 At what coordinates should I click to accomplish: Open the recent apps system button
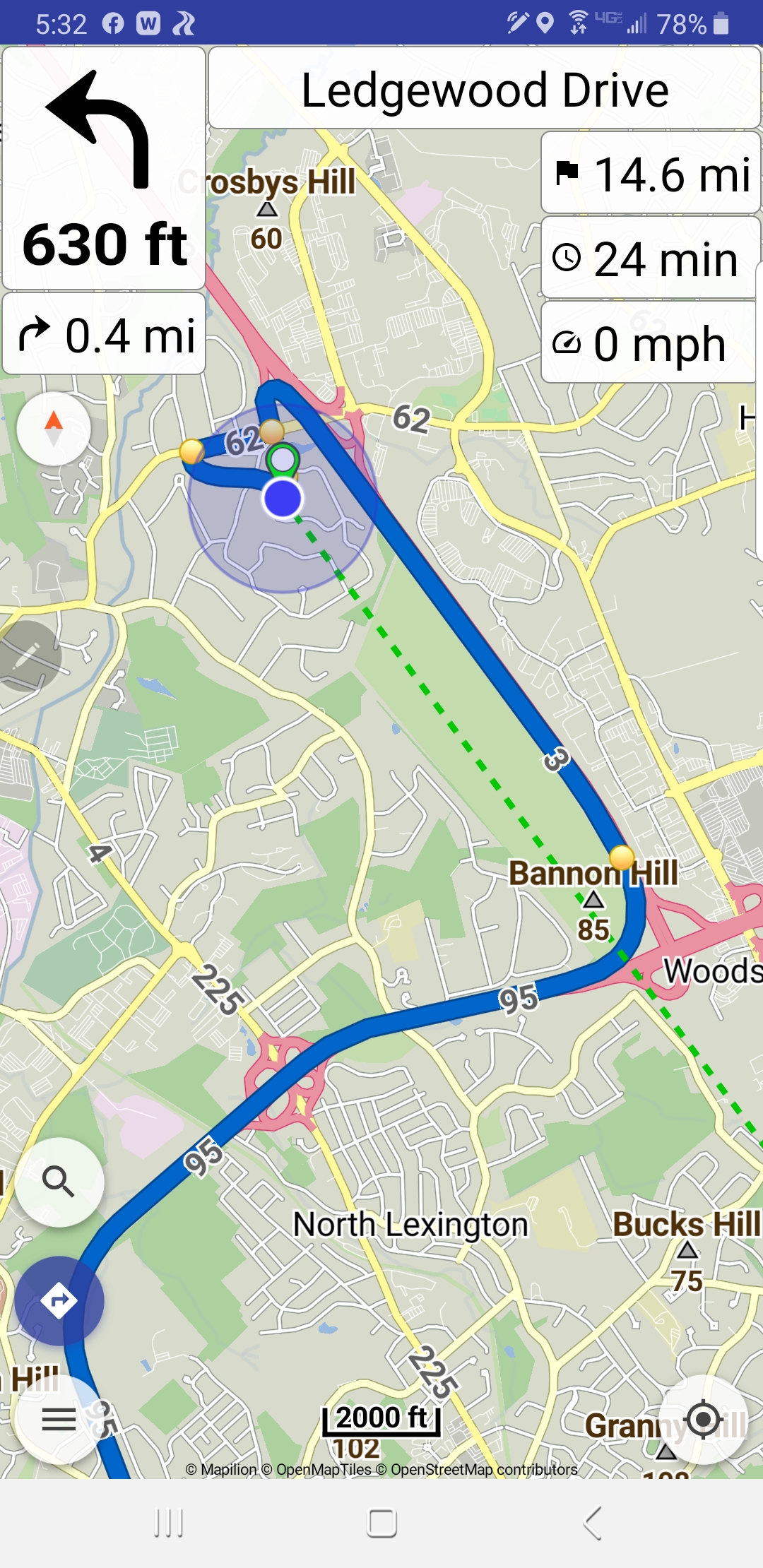170,1523
